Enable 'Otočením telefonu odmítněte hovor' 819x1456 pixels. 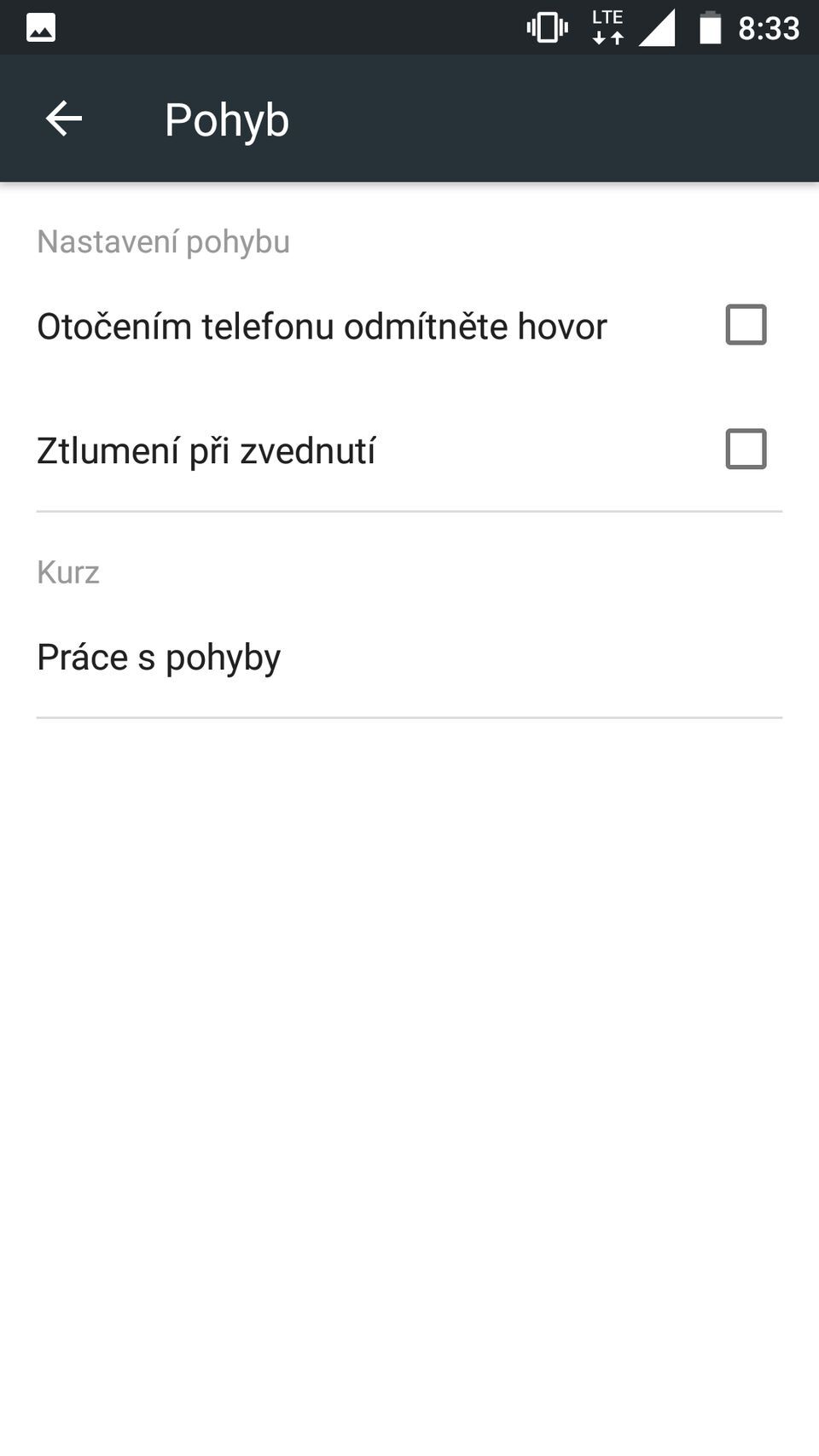(744, 324)
